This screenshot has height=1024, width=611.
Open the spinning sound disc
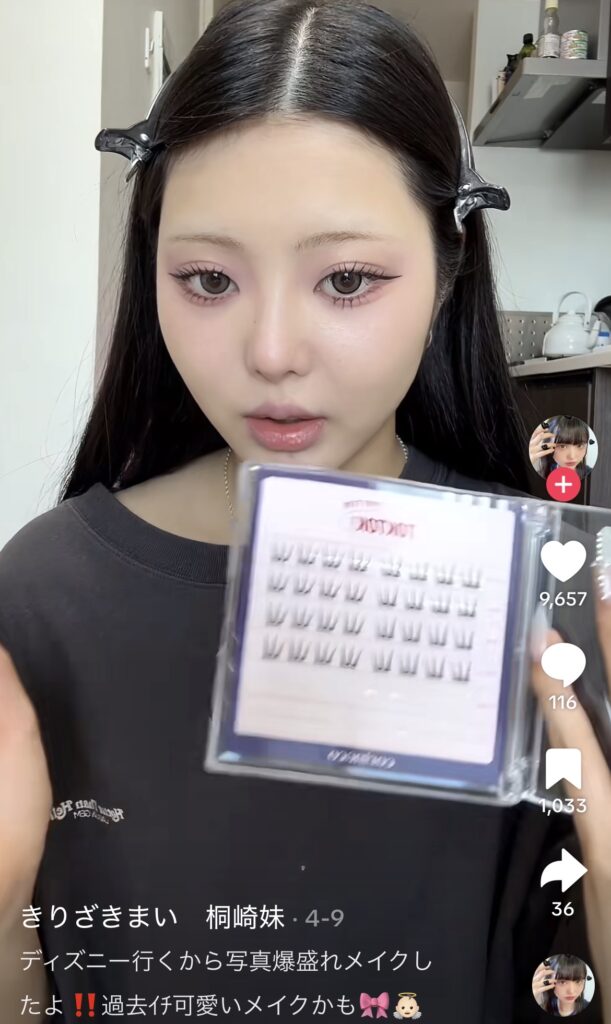coord(562,984)
